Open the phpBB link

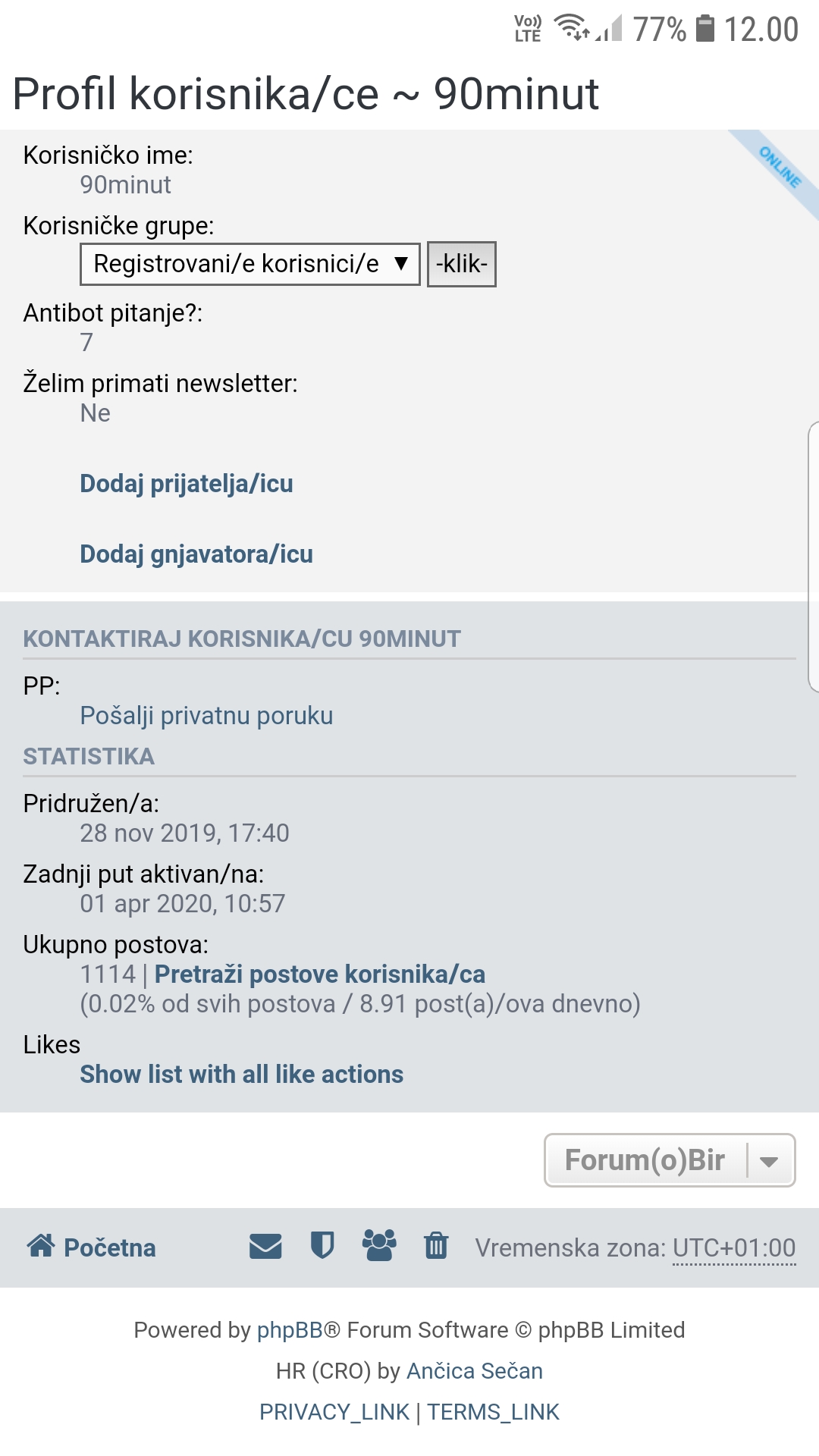290,1330
